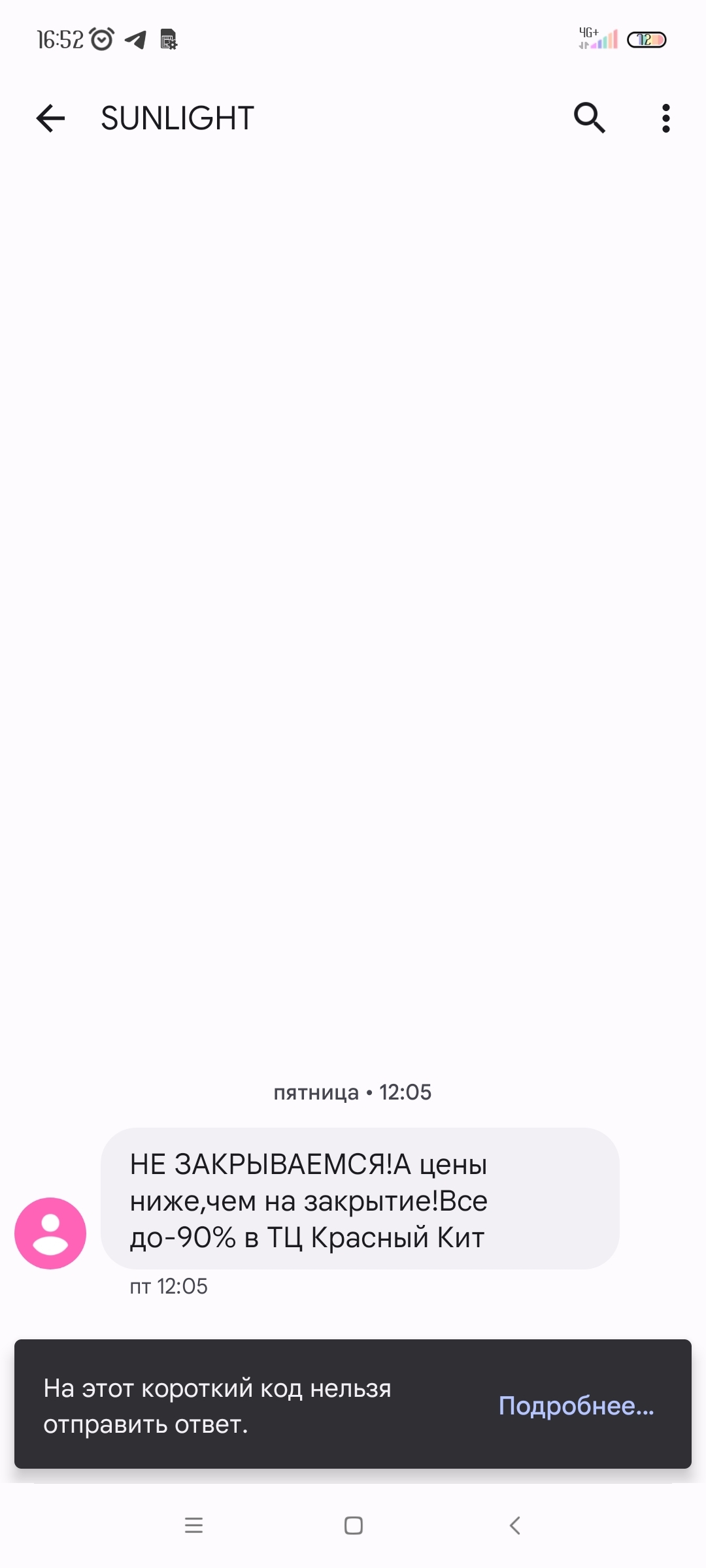
Task: Tap the pink contact avatar
Action: (50, 1233)
